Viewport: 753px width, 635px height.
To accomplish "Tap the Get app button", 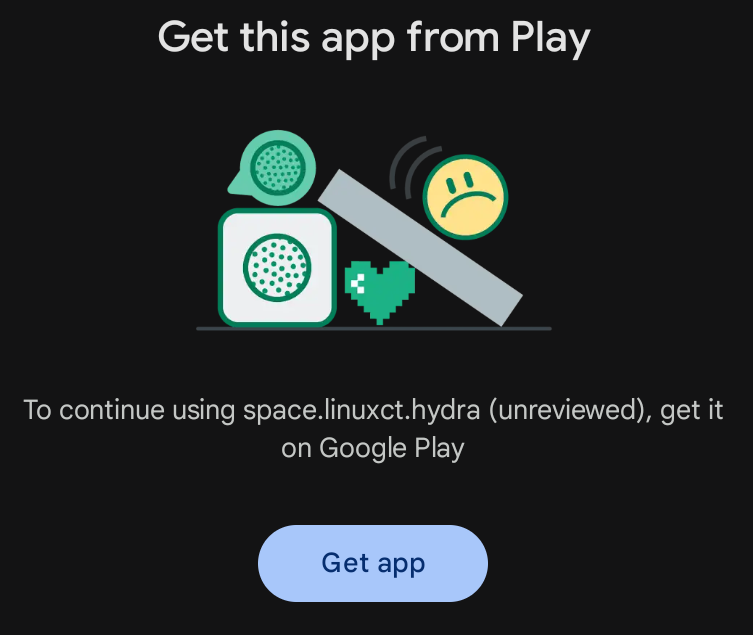I will (373, 563).
